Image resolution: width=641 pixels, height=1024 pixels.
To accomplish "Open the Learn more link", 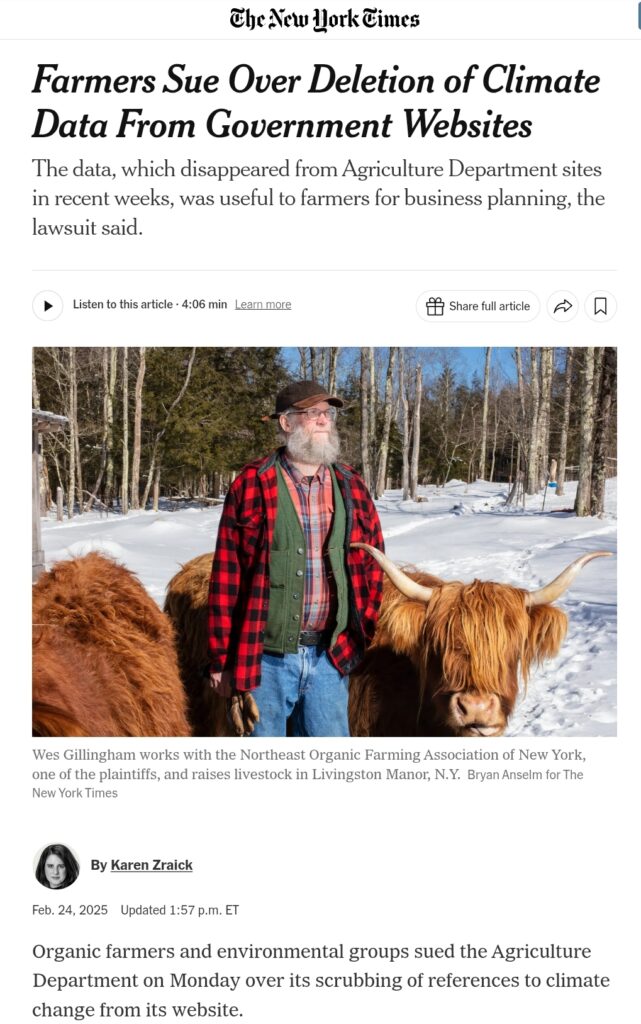I will (x=263, y=305).
